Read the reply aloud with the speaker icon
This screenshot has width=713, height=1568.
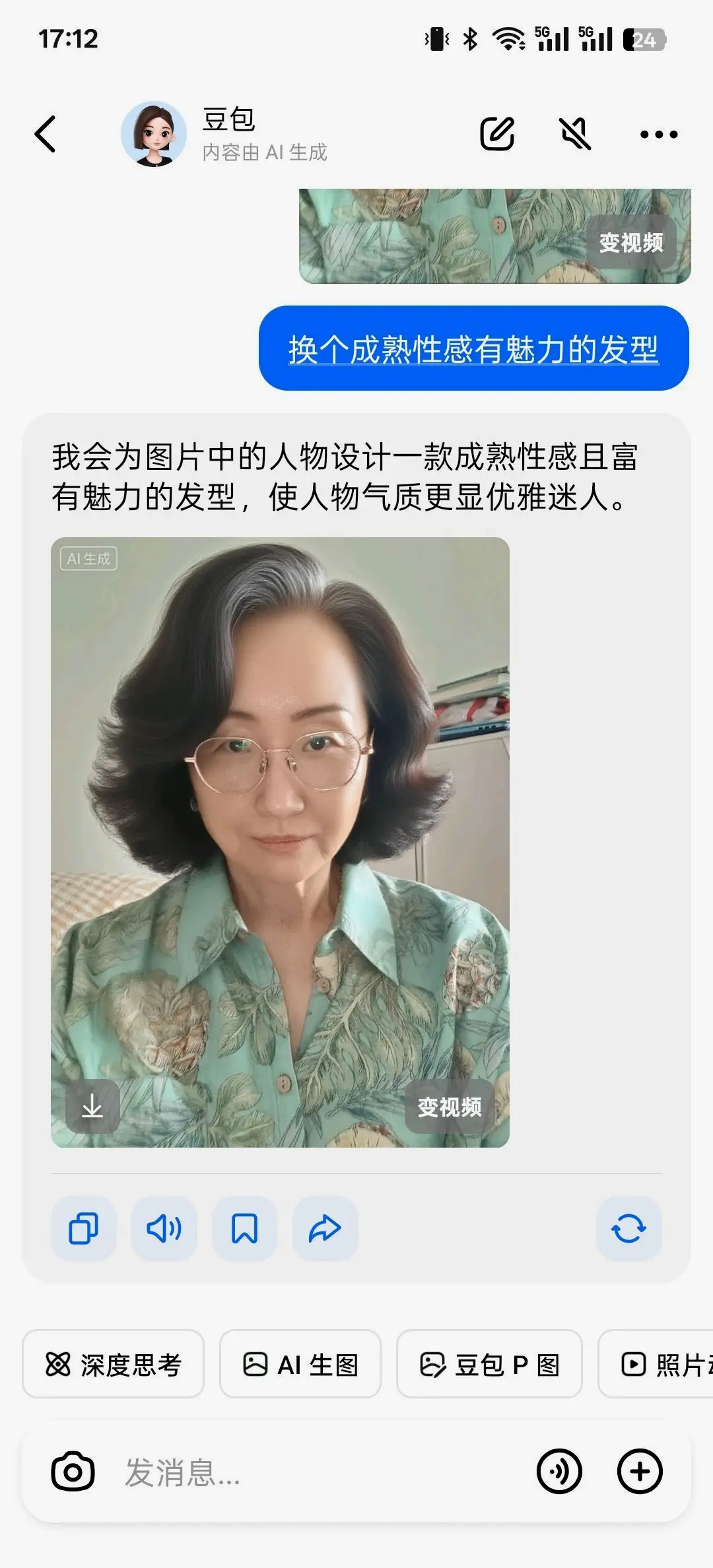(x=164, y=1228)
